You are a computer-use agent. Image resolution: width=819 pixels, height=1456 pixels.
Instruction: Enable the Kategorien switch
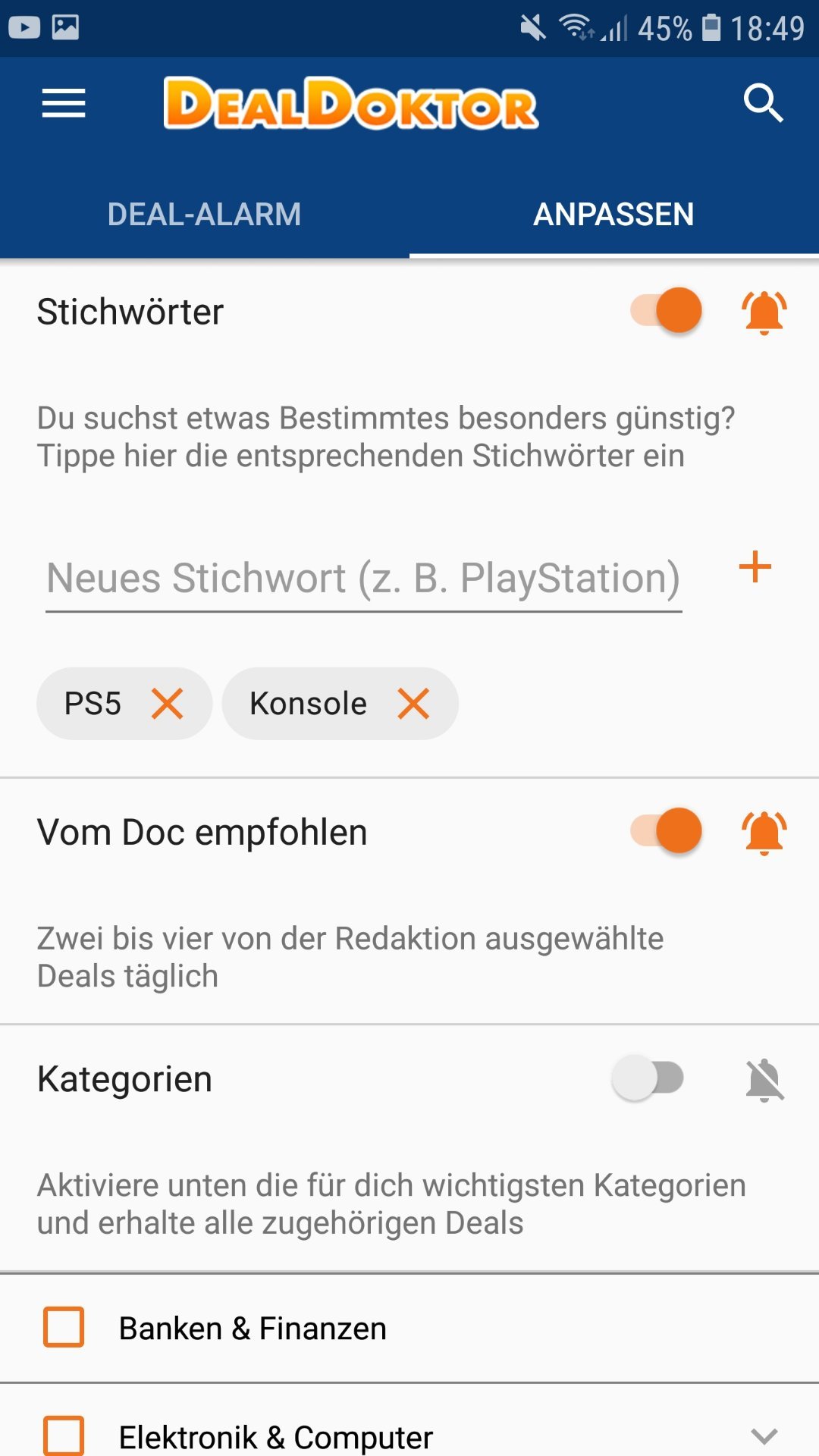coord(648,1078)
